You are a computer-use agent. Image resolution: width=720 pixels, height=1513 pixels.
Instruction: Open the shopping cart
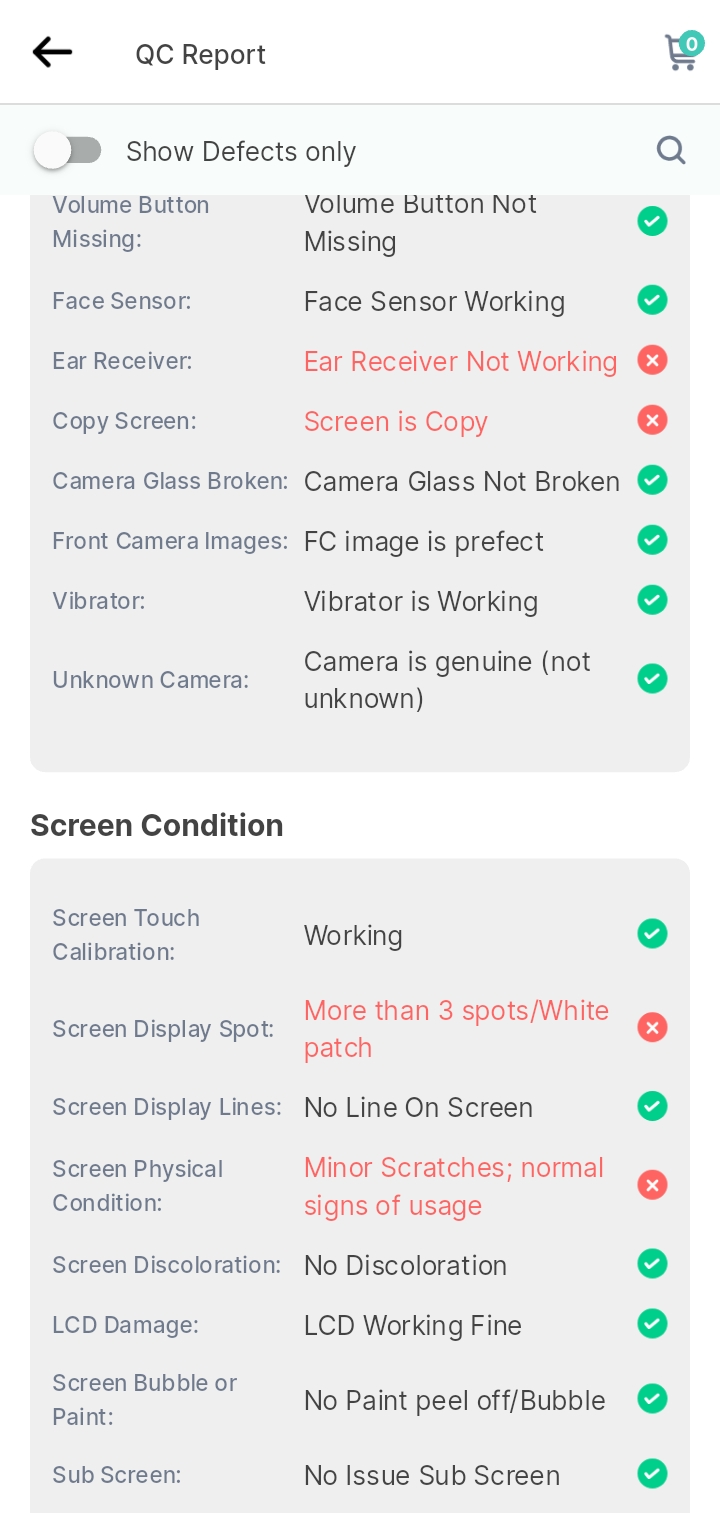click(683, 51)
